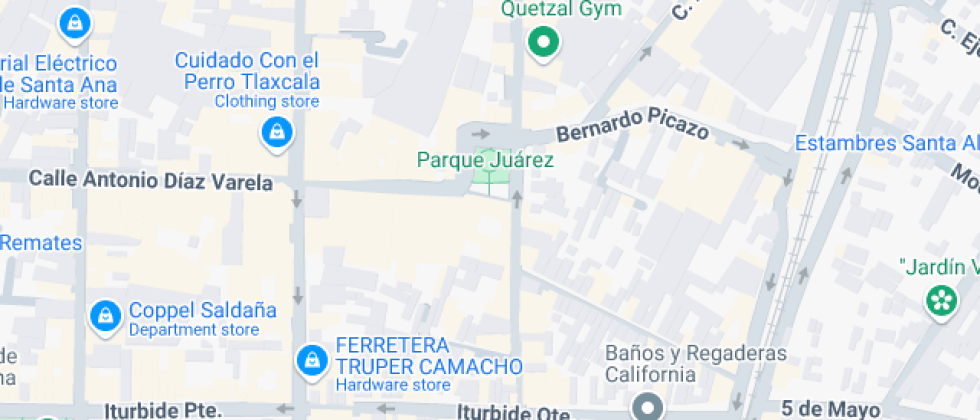This screenshot has width=980, height=420.
Task: Tap the Coppel Saldaña department store marker
Action: pos(104,316)
